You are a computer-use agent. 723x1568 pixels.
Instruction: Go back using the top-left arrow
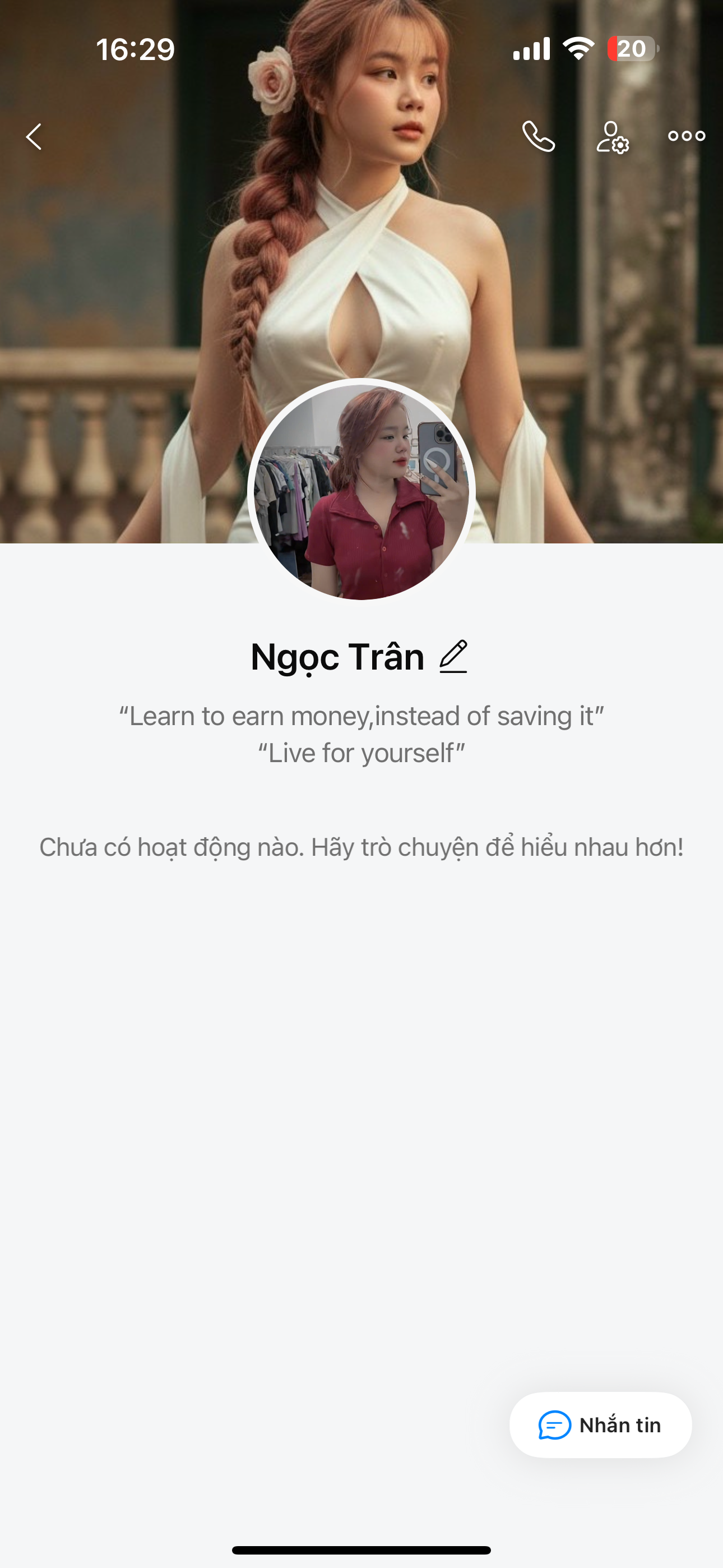tap(34, 136)
